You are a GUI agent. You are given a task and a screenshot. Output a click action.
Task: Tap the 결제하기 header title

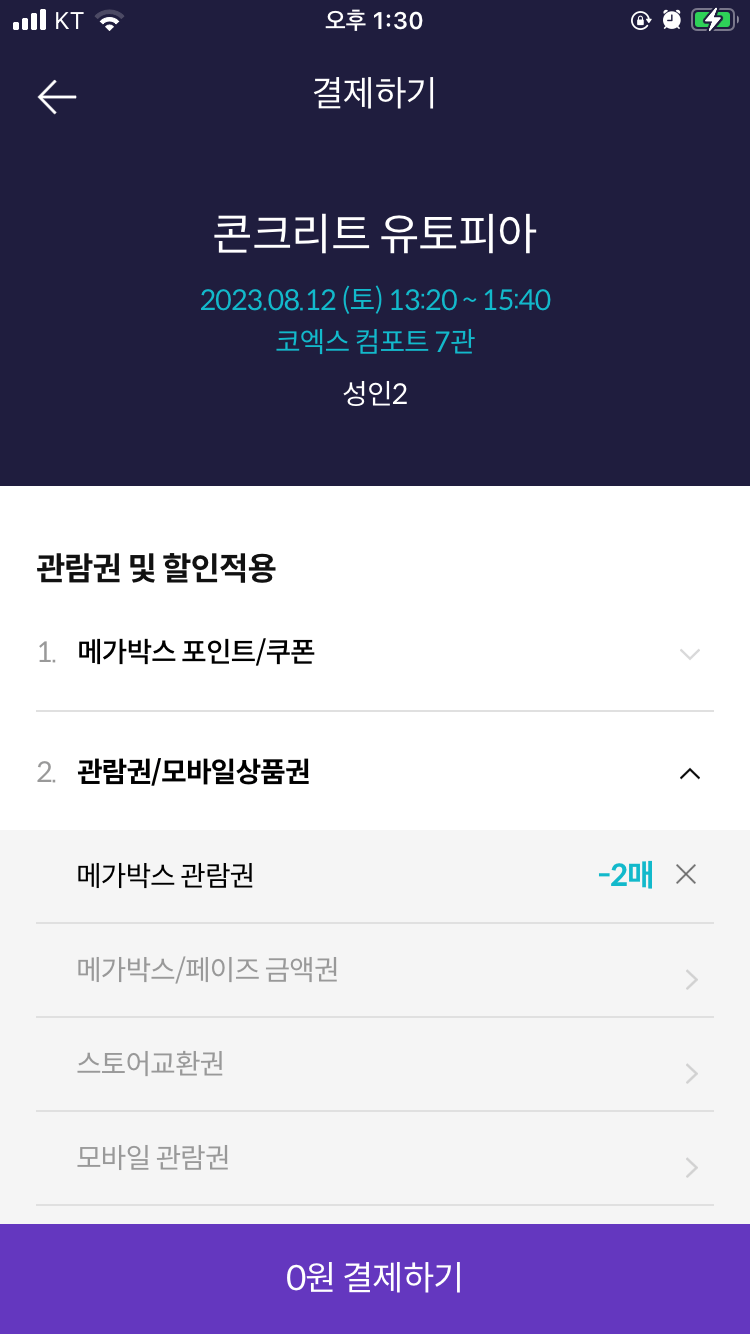click(375, 95)
